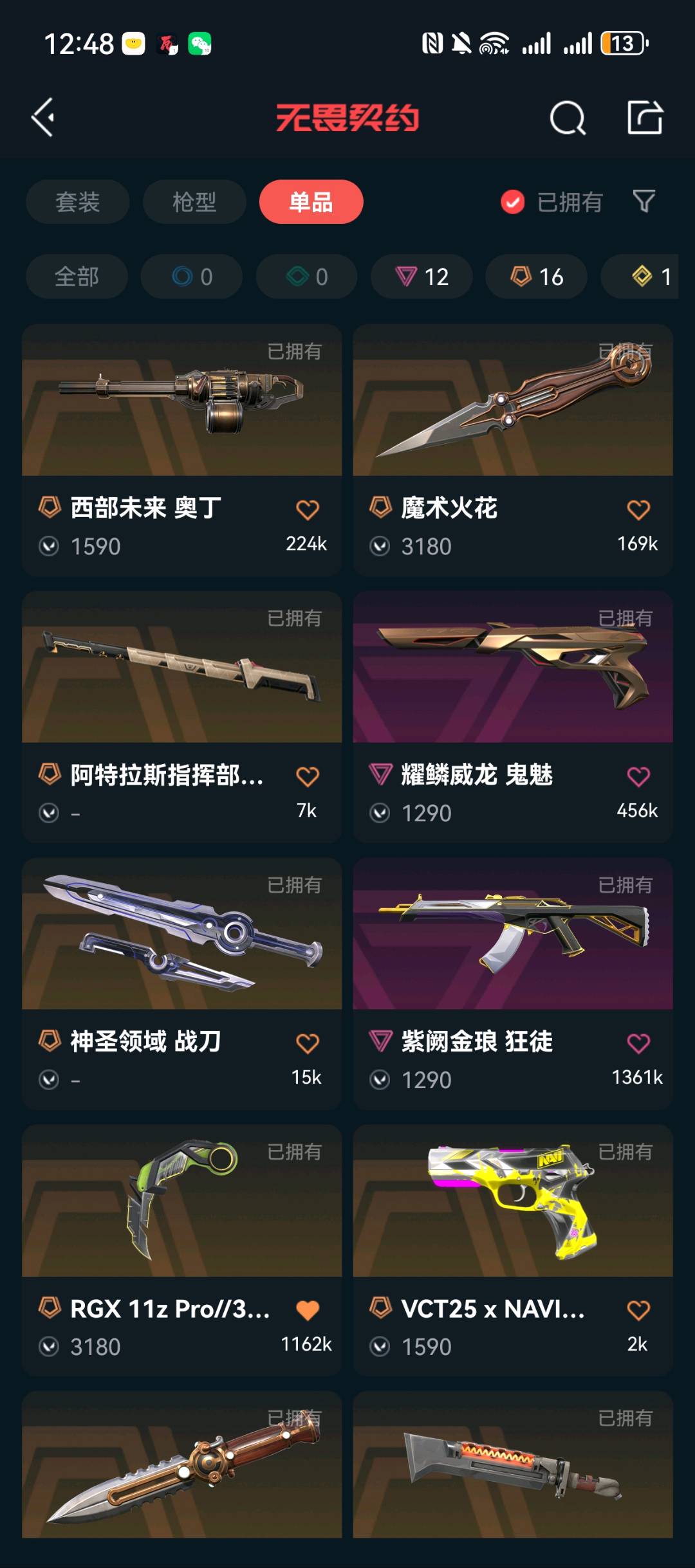Uncheck the 已拥有 filter checkbox
Screen dimensions: 695x1568
[x=512, y=202]
